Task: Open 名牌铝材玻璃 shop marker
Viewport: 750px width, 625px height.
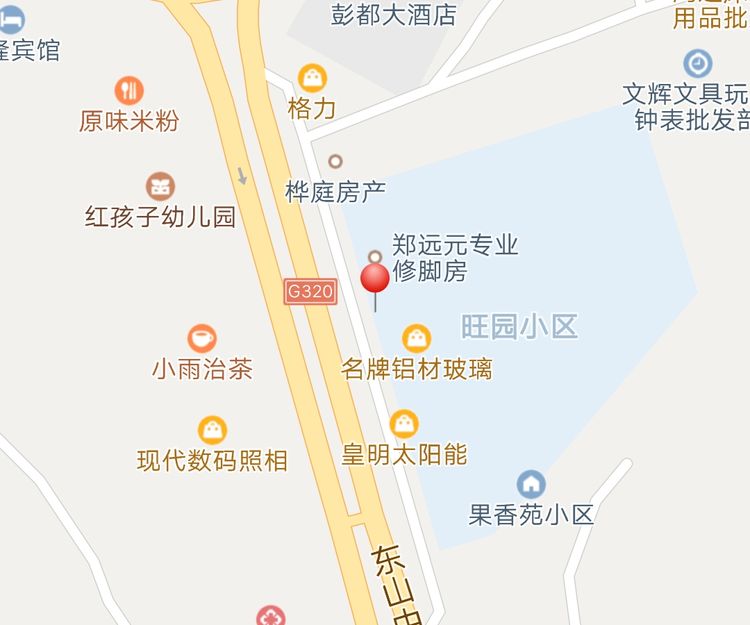Action: click(x=417, y=339)
